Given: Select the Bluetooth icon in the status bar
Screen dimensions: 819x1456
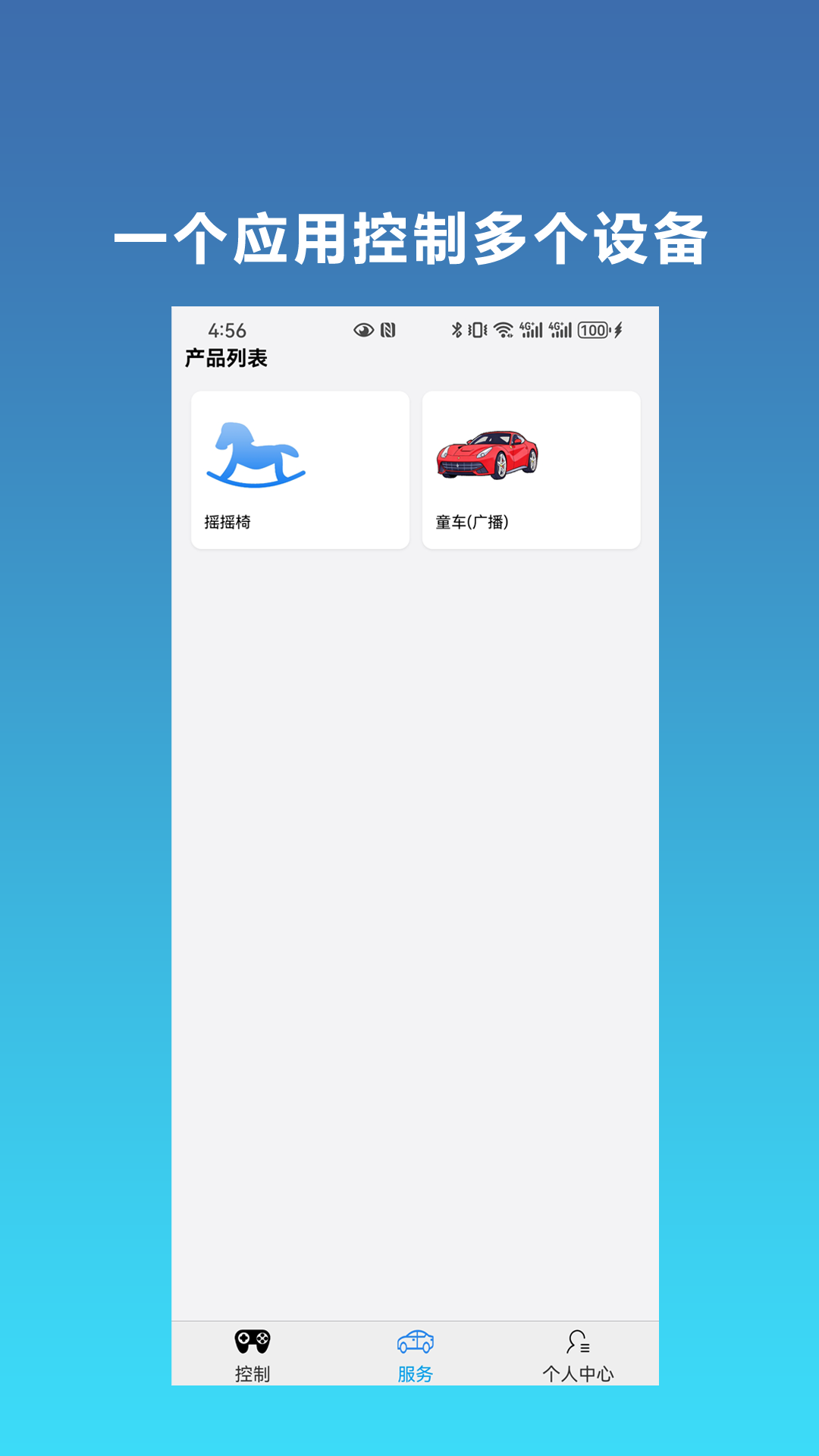Looking at the screenshot, I should tap(457, 331).
